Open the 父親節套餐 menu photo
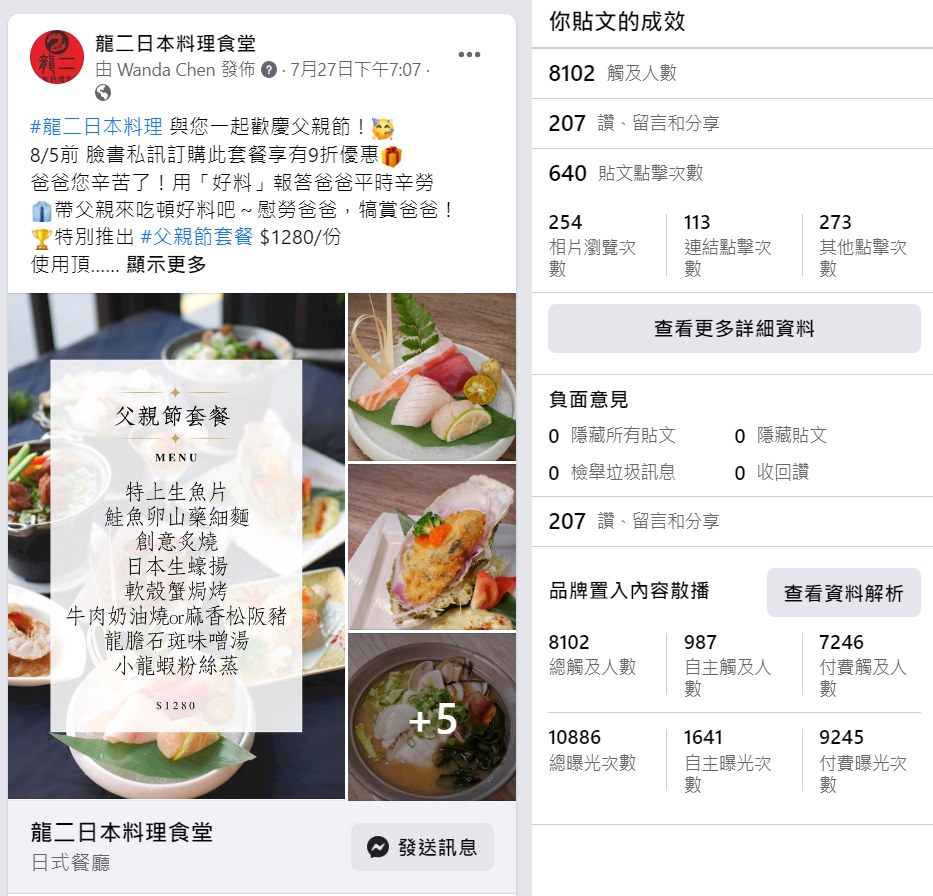The width and height of the screenshot is (933, 896). pyautogui.click(x=177, y=546)
